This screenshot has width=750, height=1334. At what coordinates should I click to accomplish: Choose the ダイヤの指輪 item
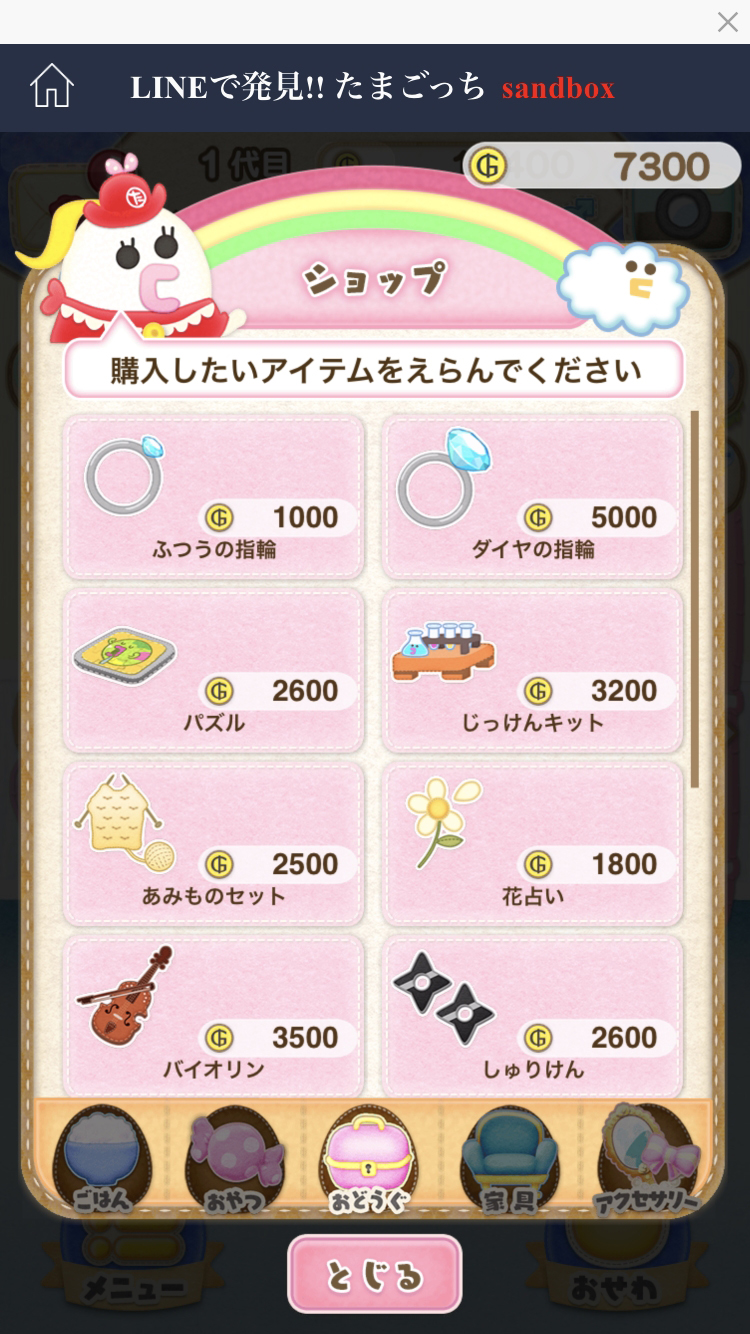533,497
